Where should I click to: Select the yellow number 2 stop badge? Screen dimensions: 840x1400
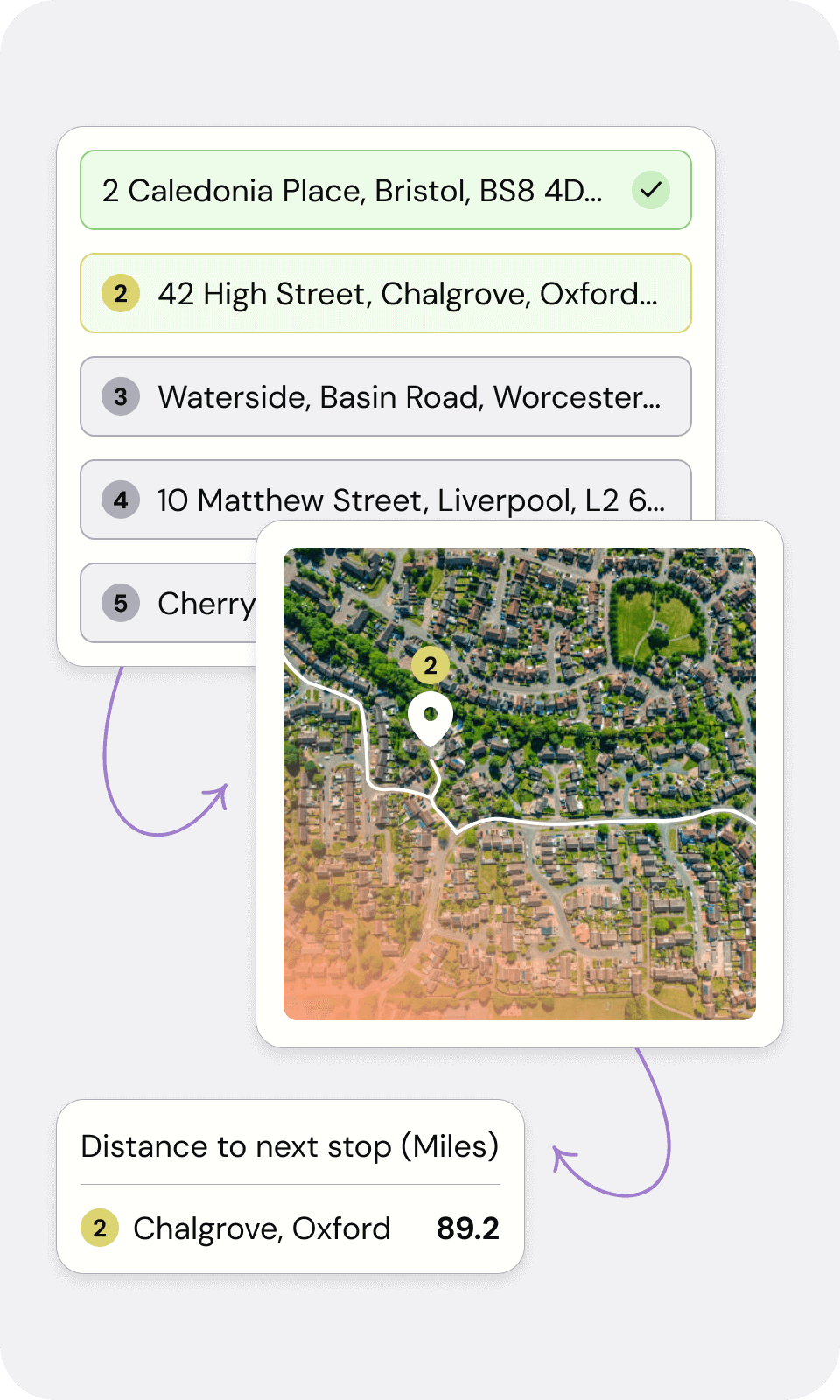[x=120, y=294]
